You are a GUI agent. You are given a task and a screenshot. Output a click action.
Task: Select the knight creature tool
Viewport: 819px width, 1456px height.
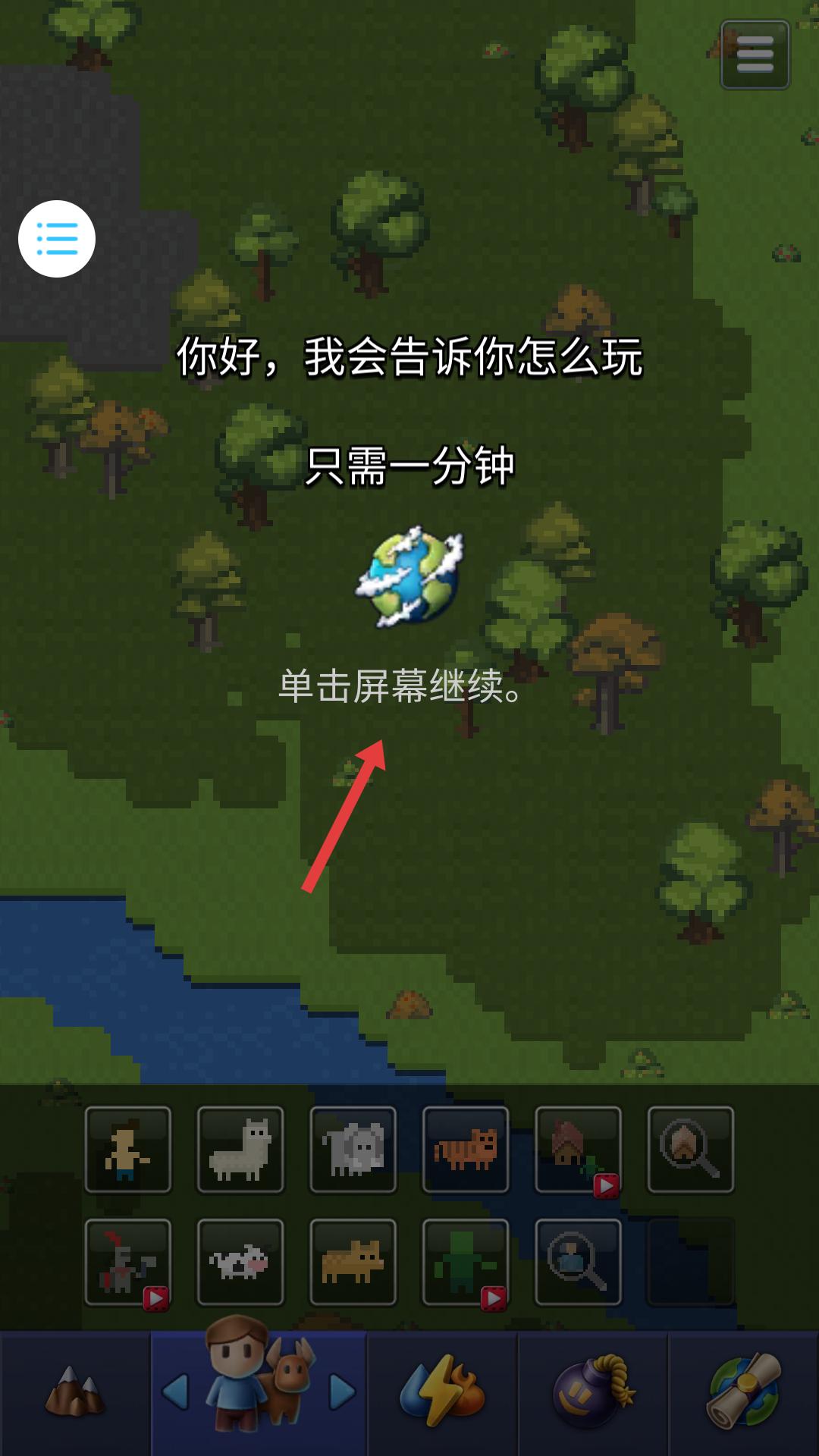[128, 1262]
